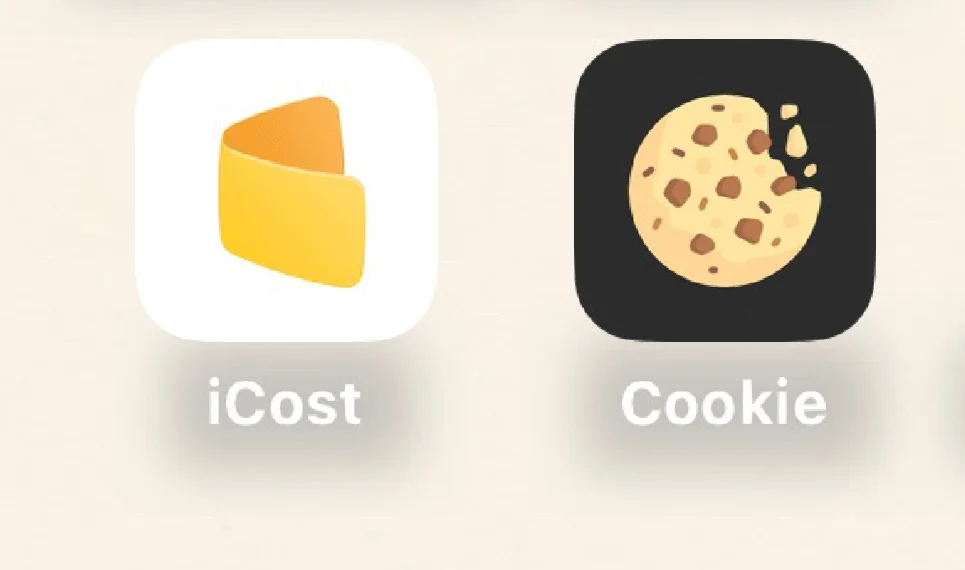Image resolution: width=965 pixels, height=570 pixels.
Task: Launch the Cookie app
Action: 724,190
